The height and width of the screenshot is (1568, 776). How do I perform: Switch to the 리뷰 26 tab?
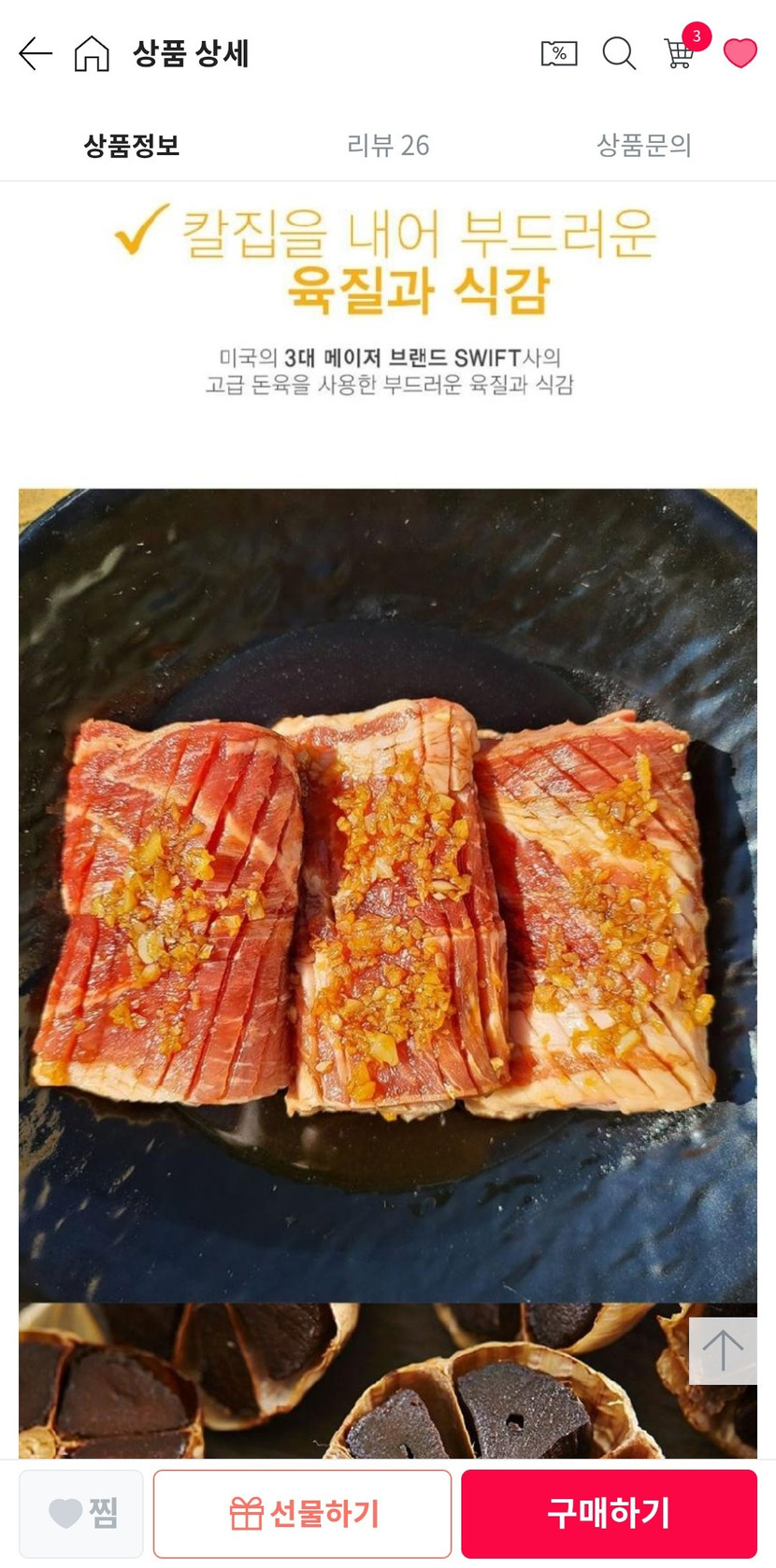388,146
